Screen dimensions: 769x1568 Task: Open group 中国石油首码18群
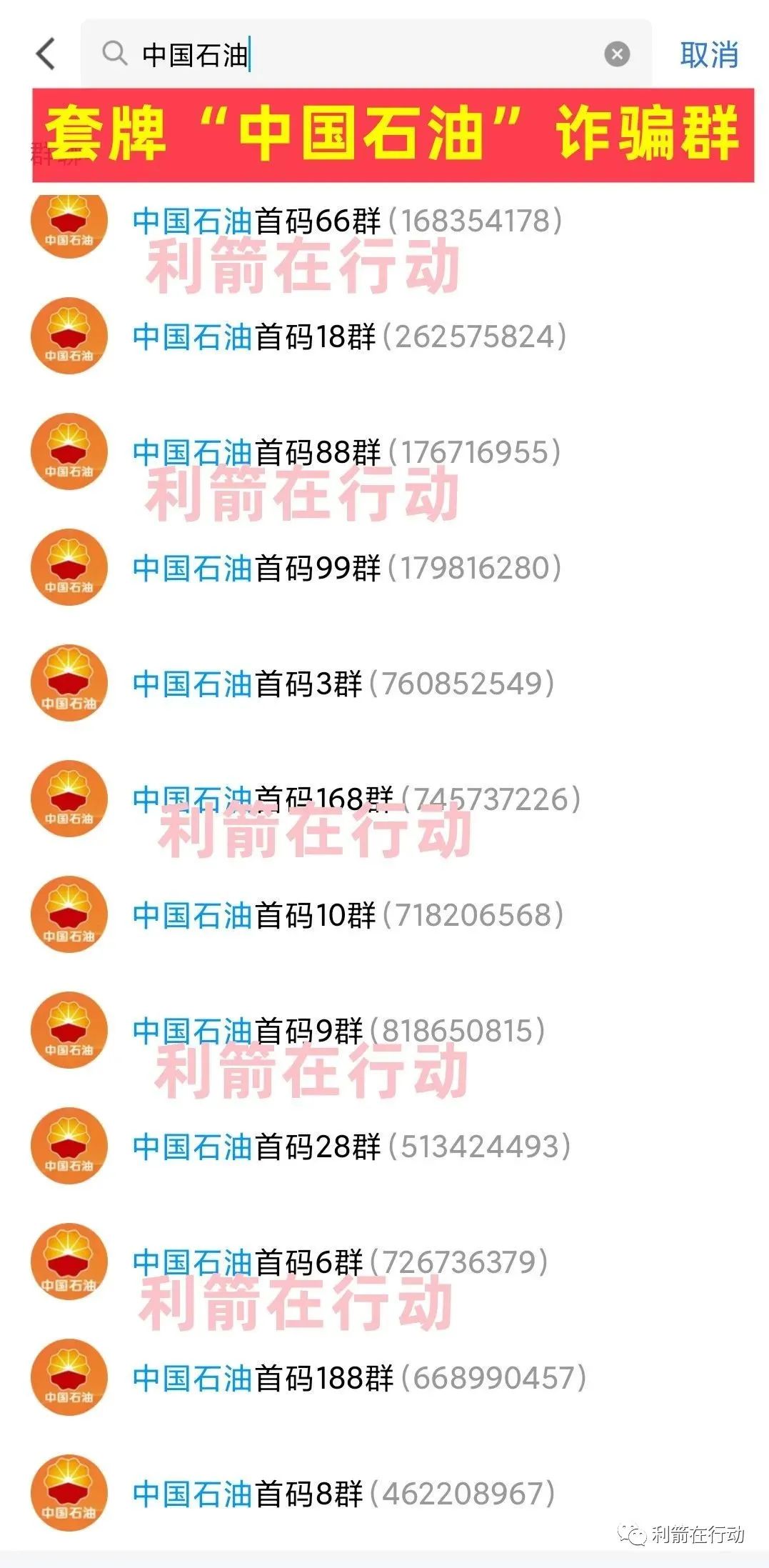tap(384, 336)
